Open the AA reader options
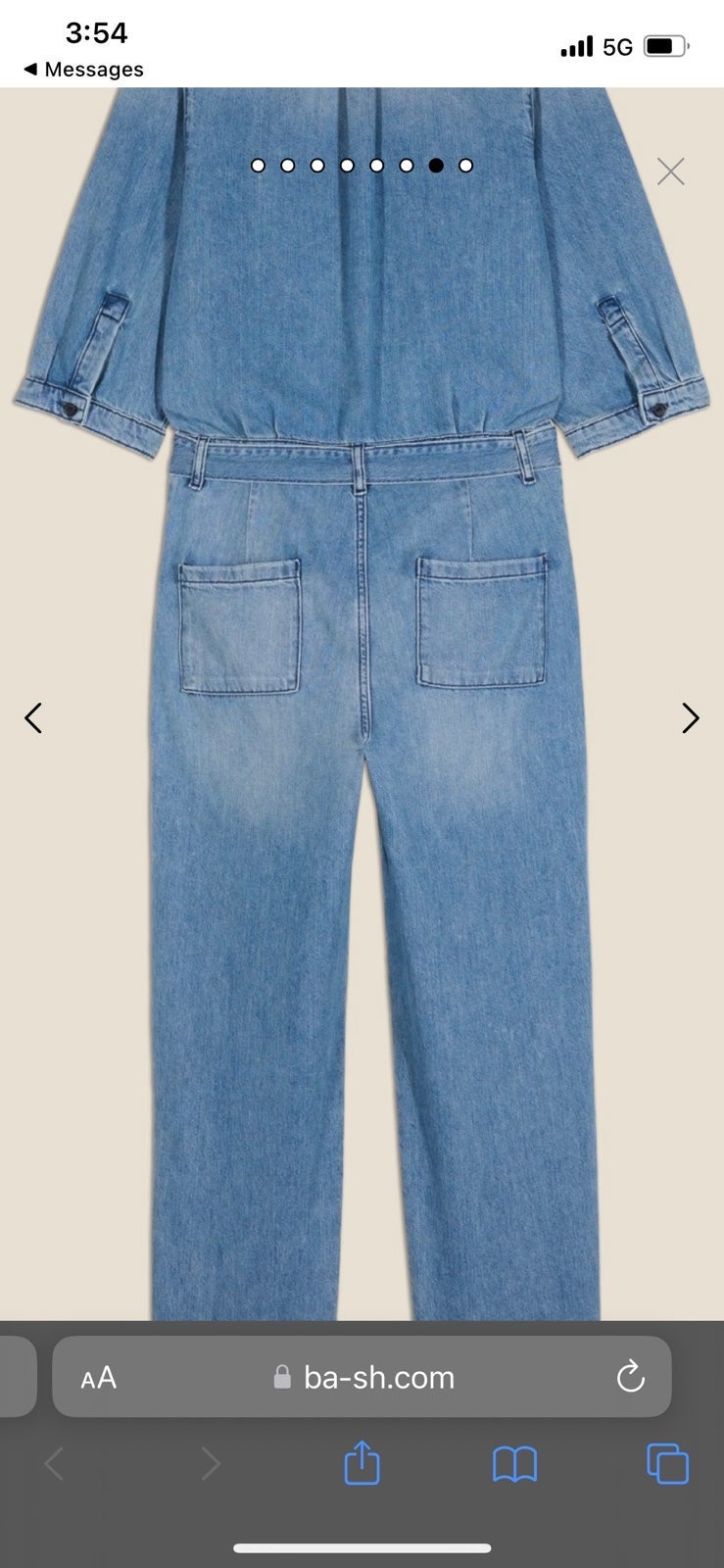This screenshot has width=724, height=1568. click(x=99, y=1378)
